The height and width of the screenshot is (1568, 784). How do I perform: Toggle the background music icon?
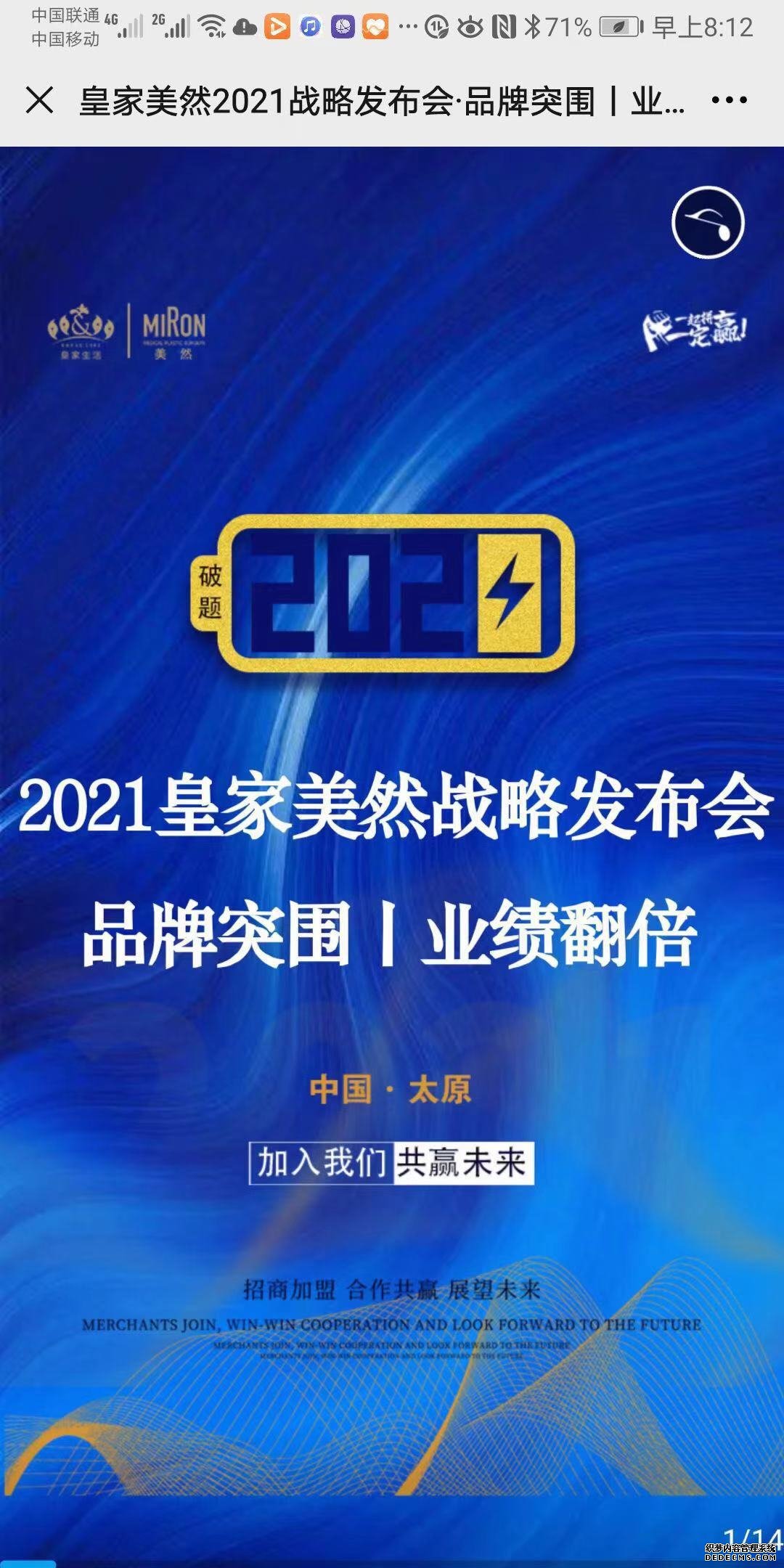pyautogui.click(x=708, y=223)
